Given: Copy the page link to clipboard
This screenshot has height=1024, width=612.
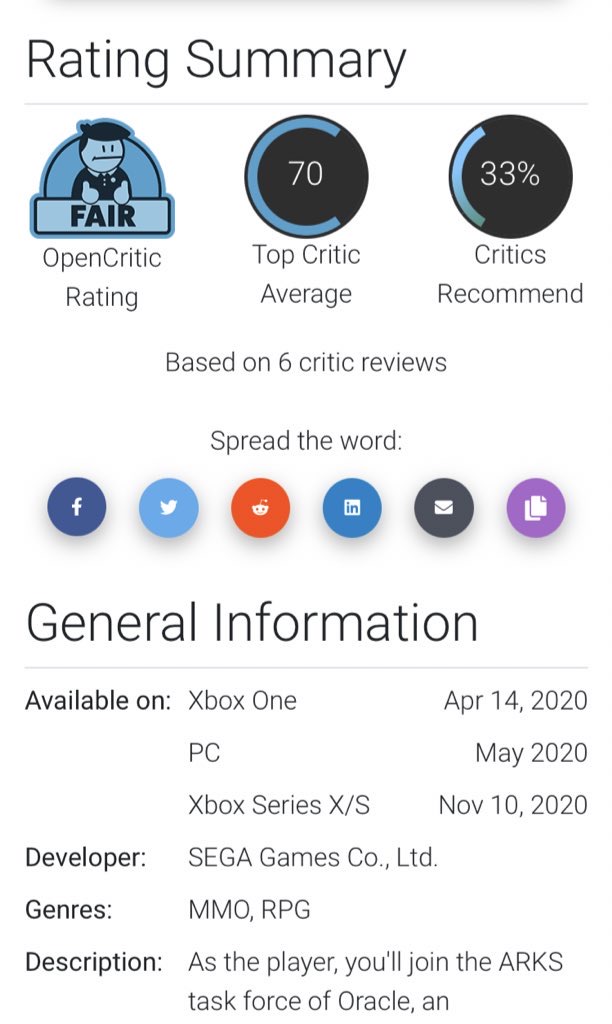Looking at the screenshot, I should pos(536,508).
